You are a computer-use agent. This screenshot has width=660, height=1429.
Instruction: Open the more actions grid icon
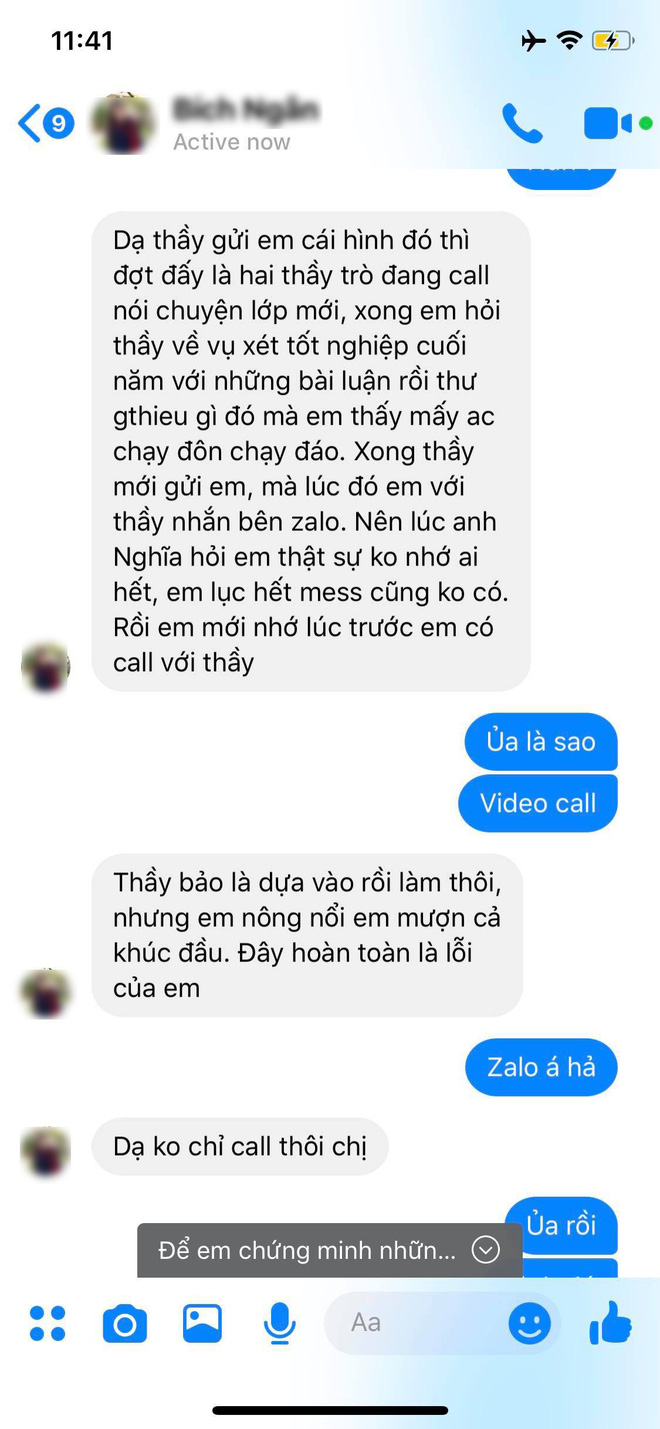47,1323
